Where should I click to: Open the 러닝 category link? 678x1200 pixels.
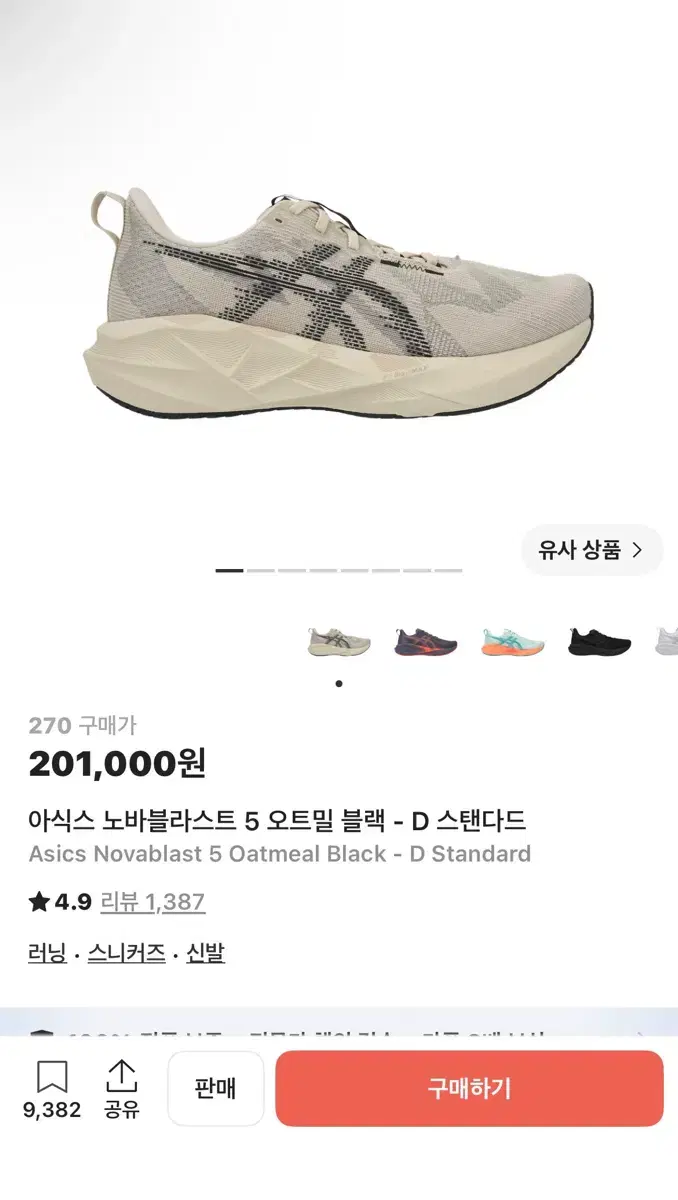point(47,953)
